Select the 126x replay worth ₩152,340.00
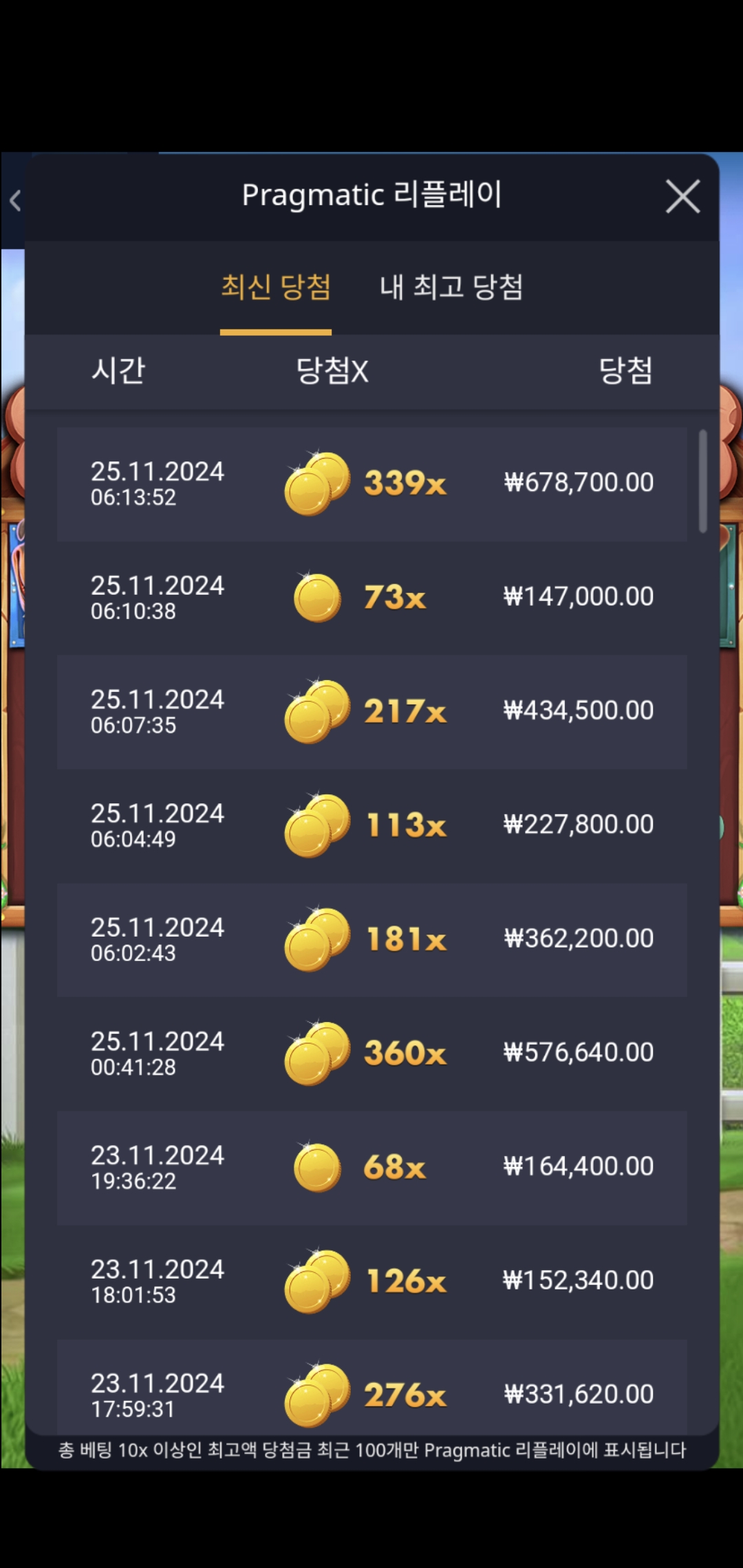The height and width of the screenshot is (1568, 743). [371, 1281]
